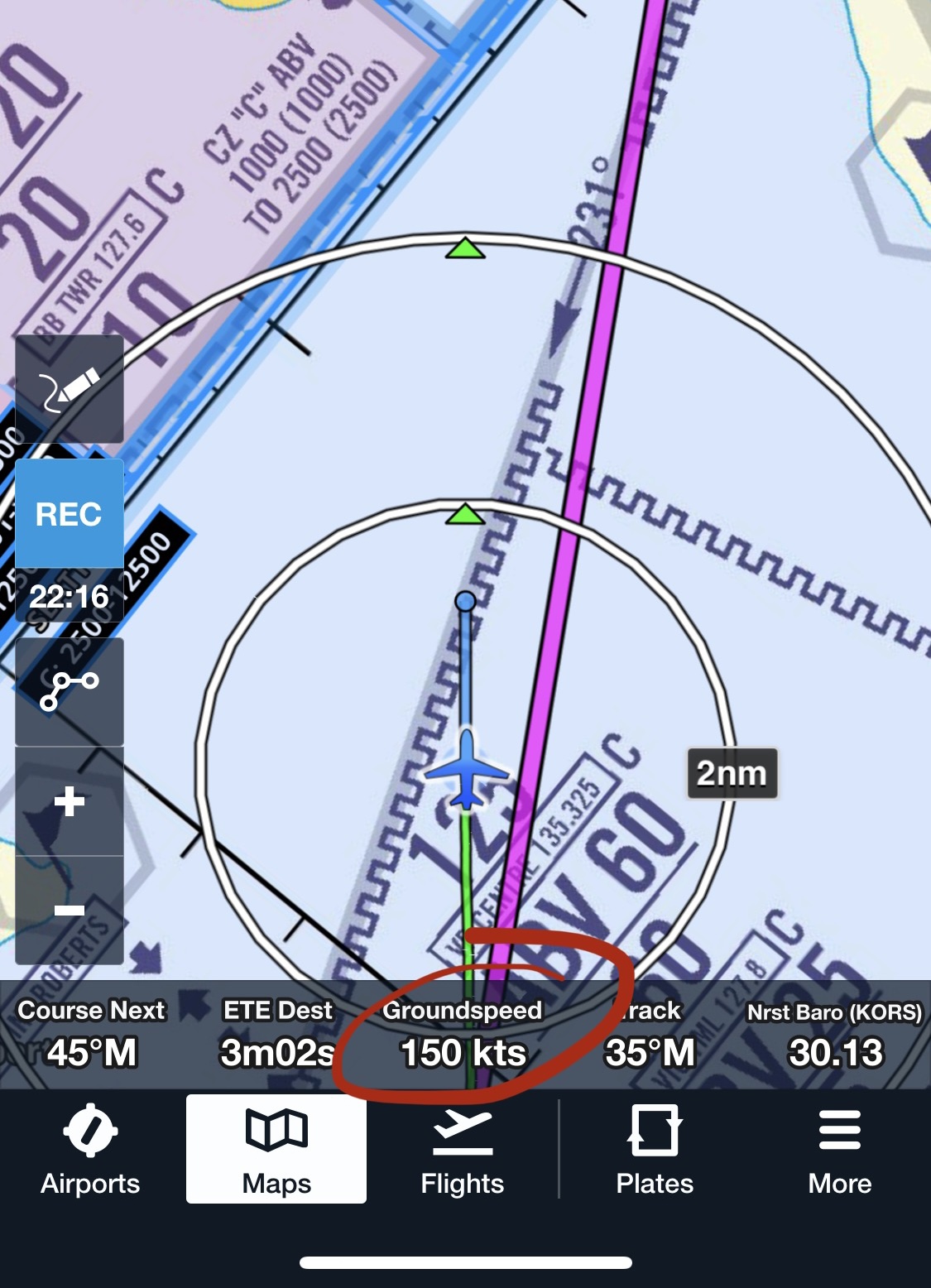Tap the Course Next instrument field
The height and width of the screenshot is (1288, 931).
[x=92, y=1035]
